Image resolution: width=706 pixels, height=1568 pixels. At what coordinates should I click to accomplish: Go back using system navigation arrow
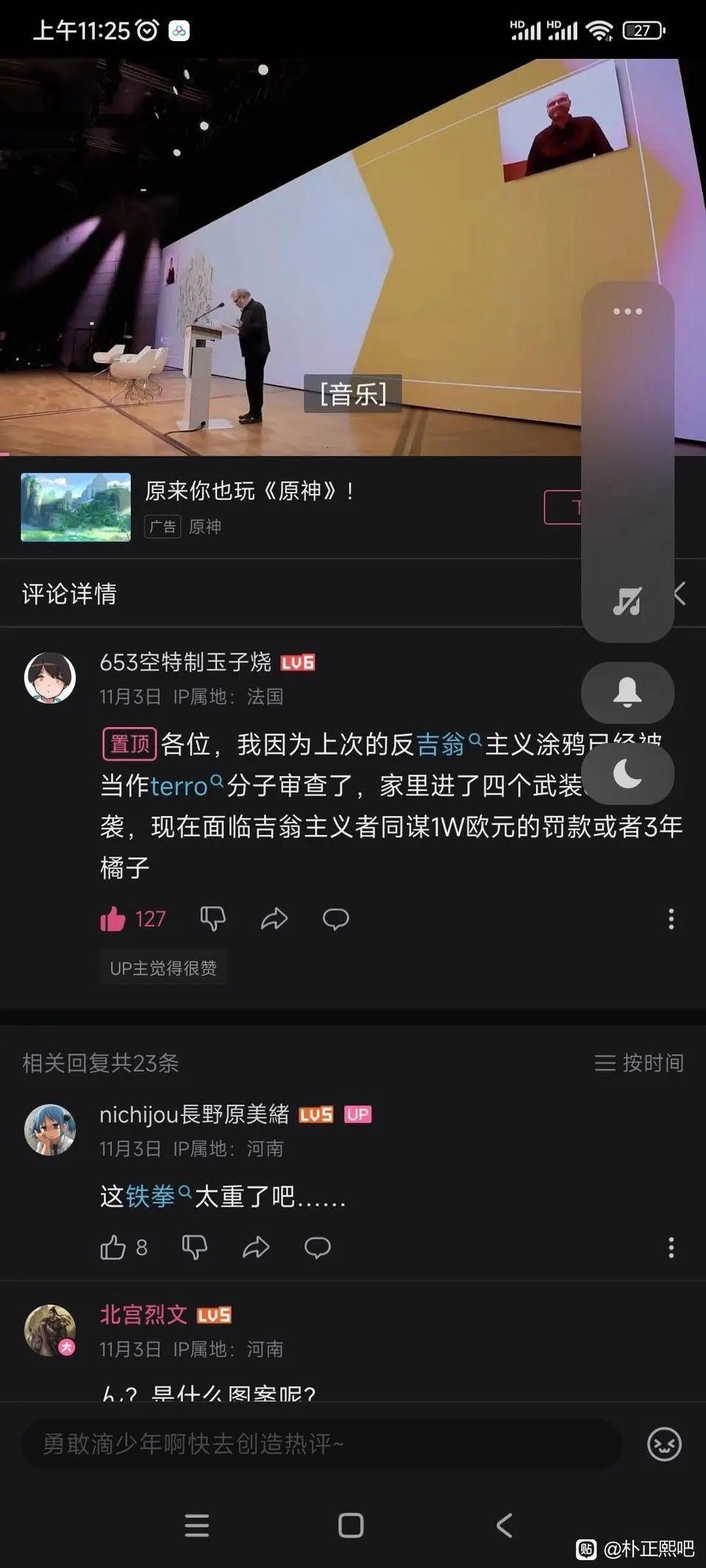[504, 1525]
